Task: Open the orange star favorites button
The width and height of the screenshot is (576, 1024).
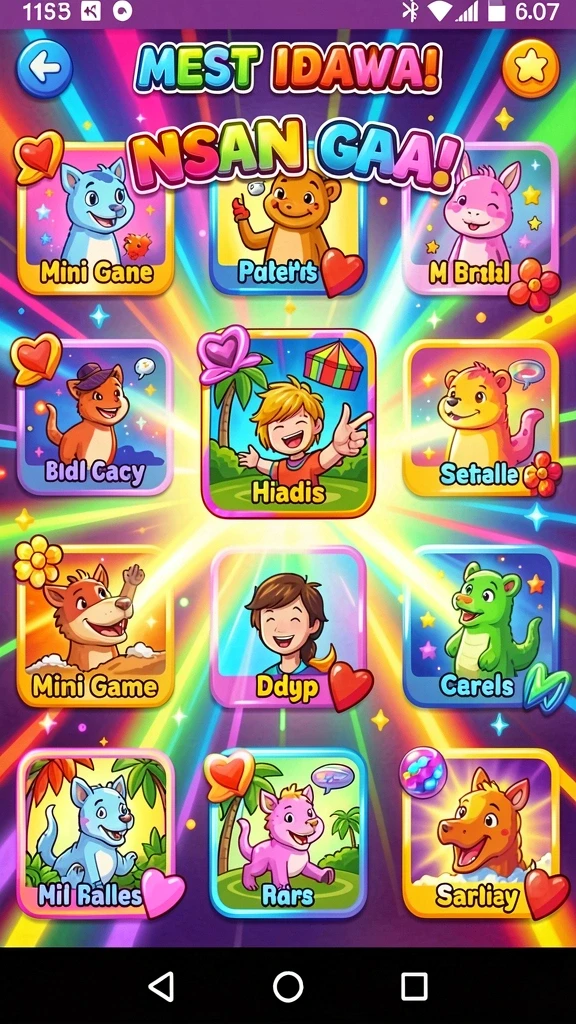Action: [x=530, y=68]
